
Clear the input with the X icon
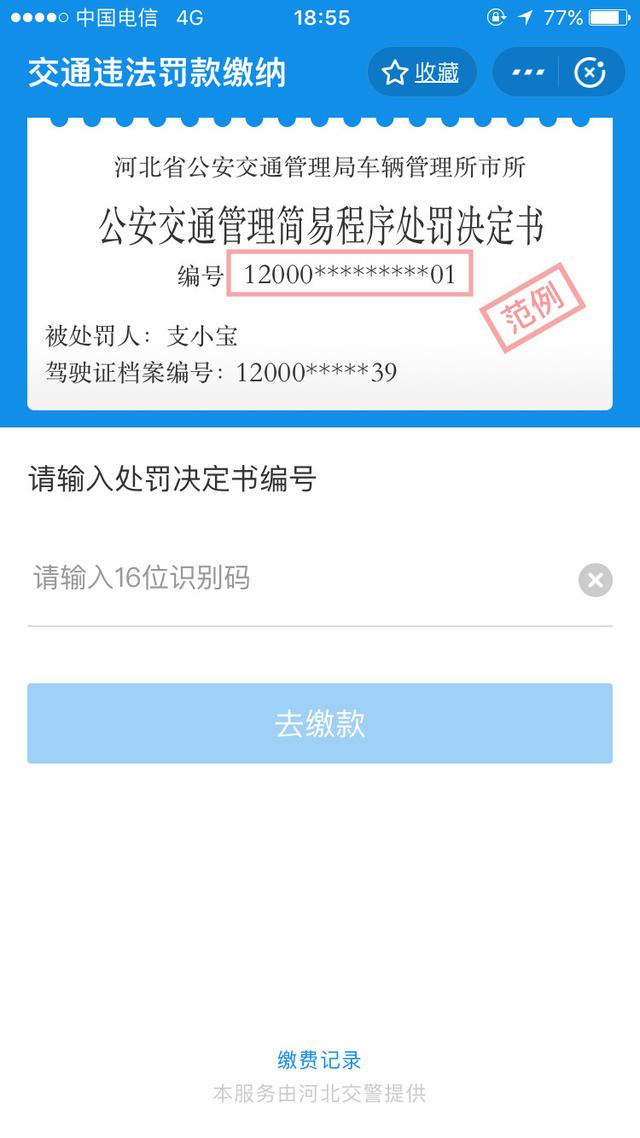point(595,580)
